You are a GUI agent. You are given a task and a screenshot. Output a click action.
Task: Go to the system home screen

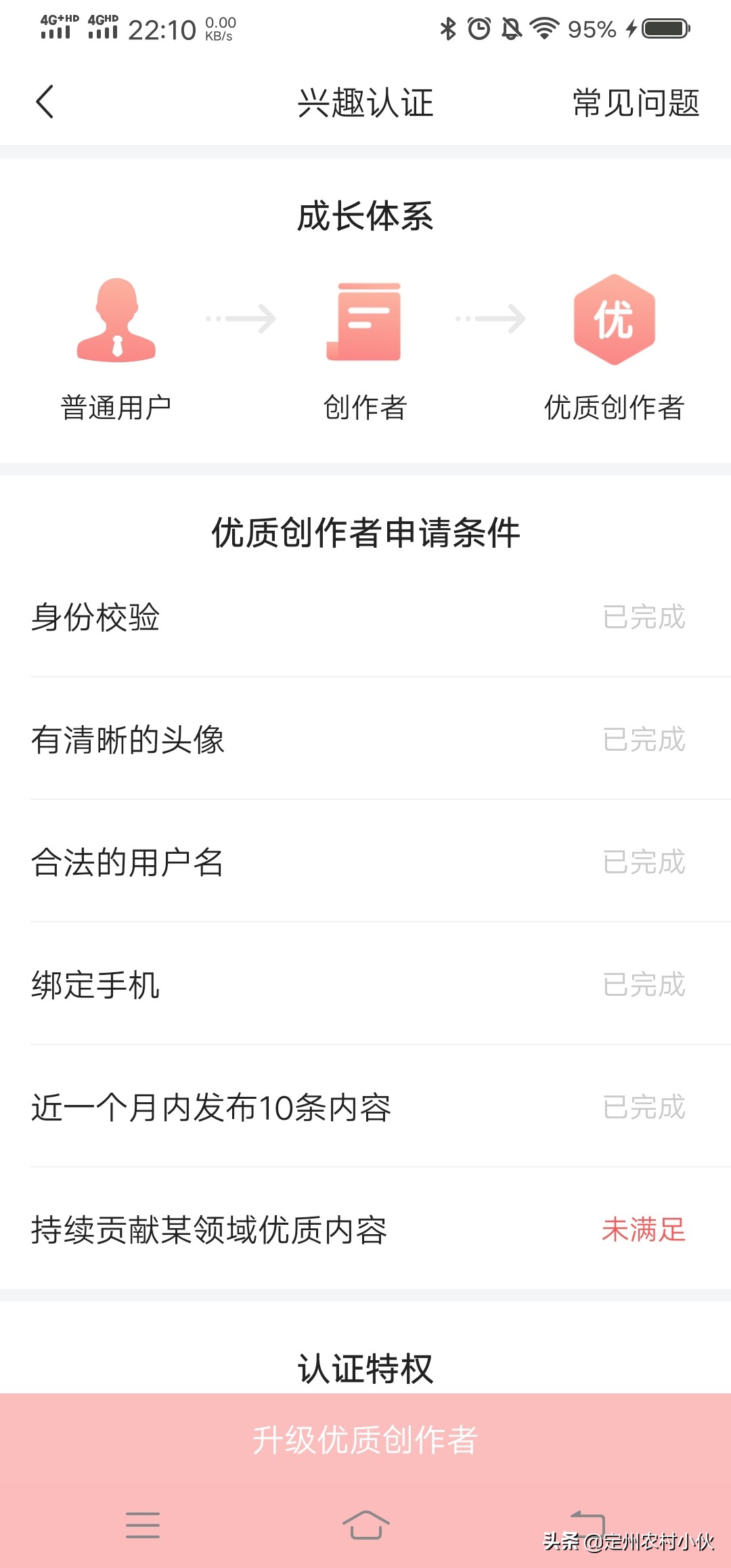pyautogui.click(x=365, y=1525)
